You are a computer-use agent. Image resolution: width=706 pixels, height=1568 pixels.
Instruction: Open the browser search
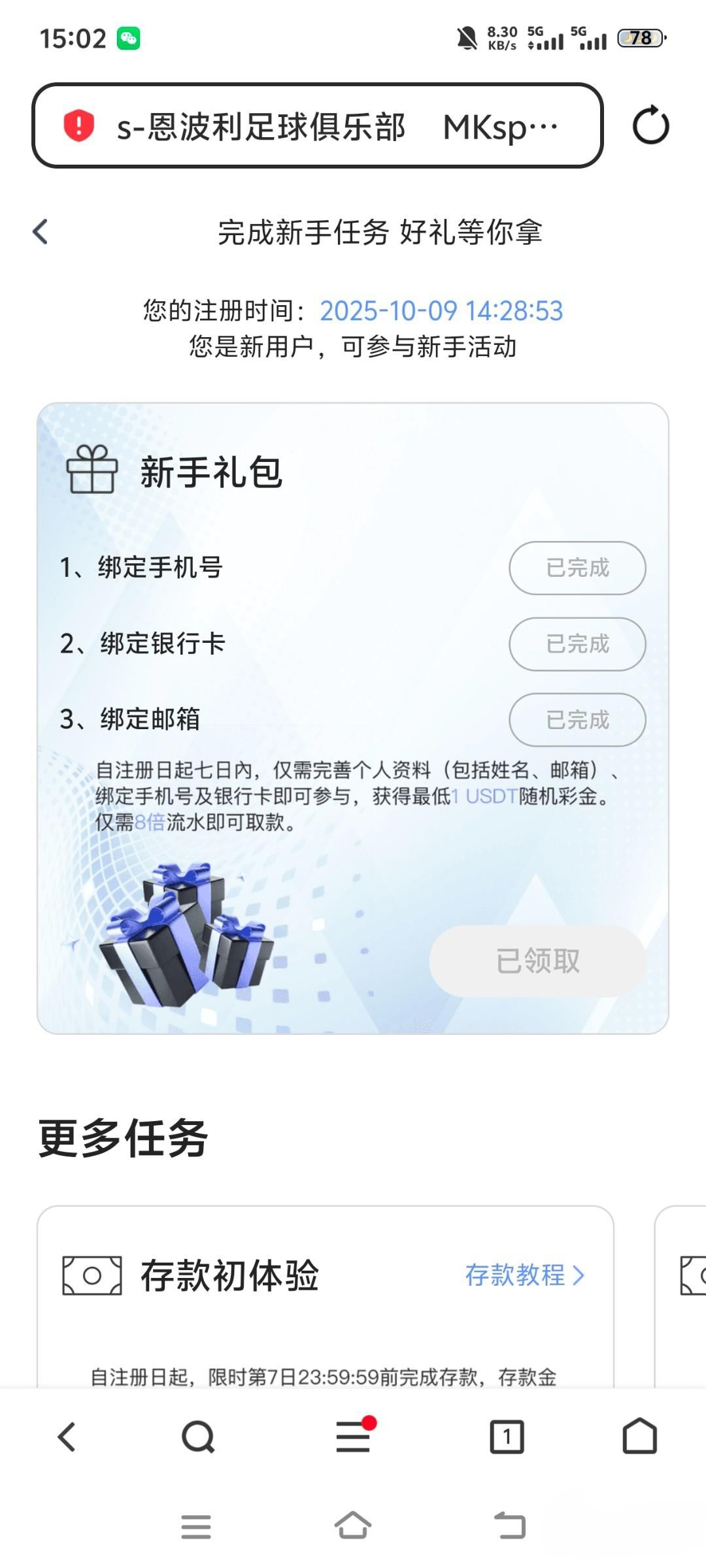tap(198, 1437)
